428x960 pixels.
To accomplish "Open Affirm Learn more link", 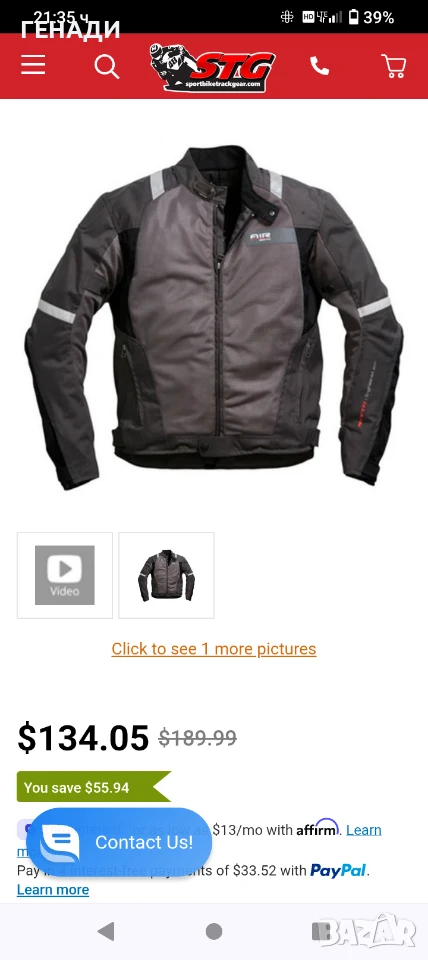I will [x=364, y=830].
